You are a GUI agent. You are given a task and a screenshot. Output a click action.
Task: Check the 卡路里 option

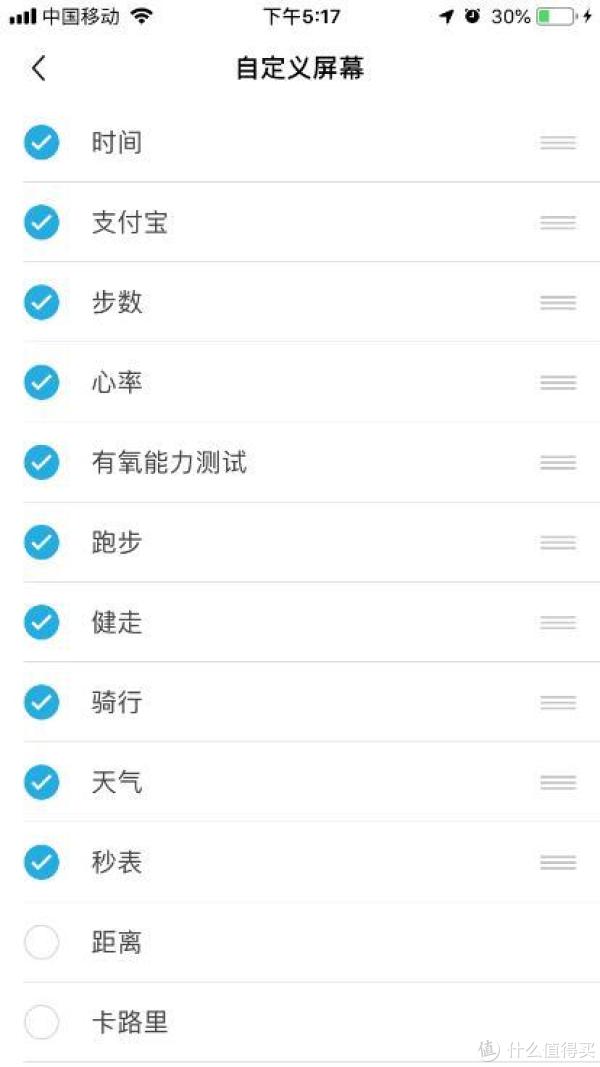pos(41,1022)
